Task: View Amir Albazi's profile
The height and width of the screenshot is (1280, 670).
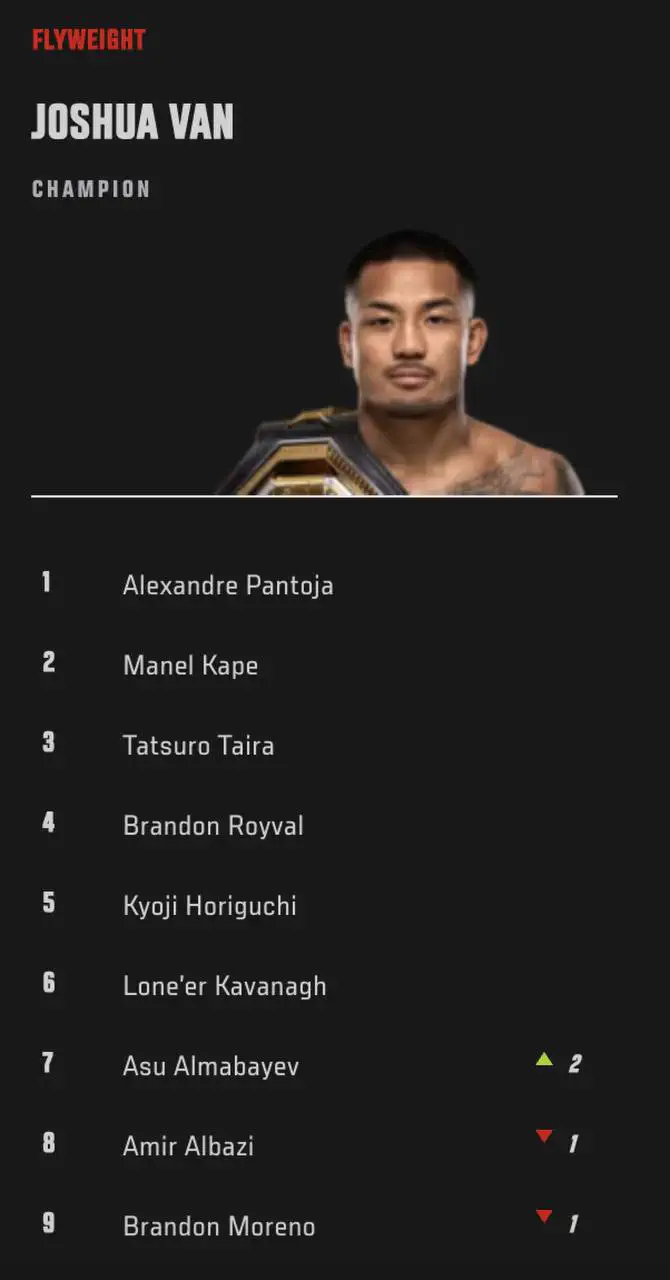Action: (x=188, y=1145)
